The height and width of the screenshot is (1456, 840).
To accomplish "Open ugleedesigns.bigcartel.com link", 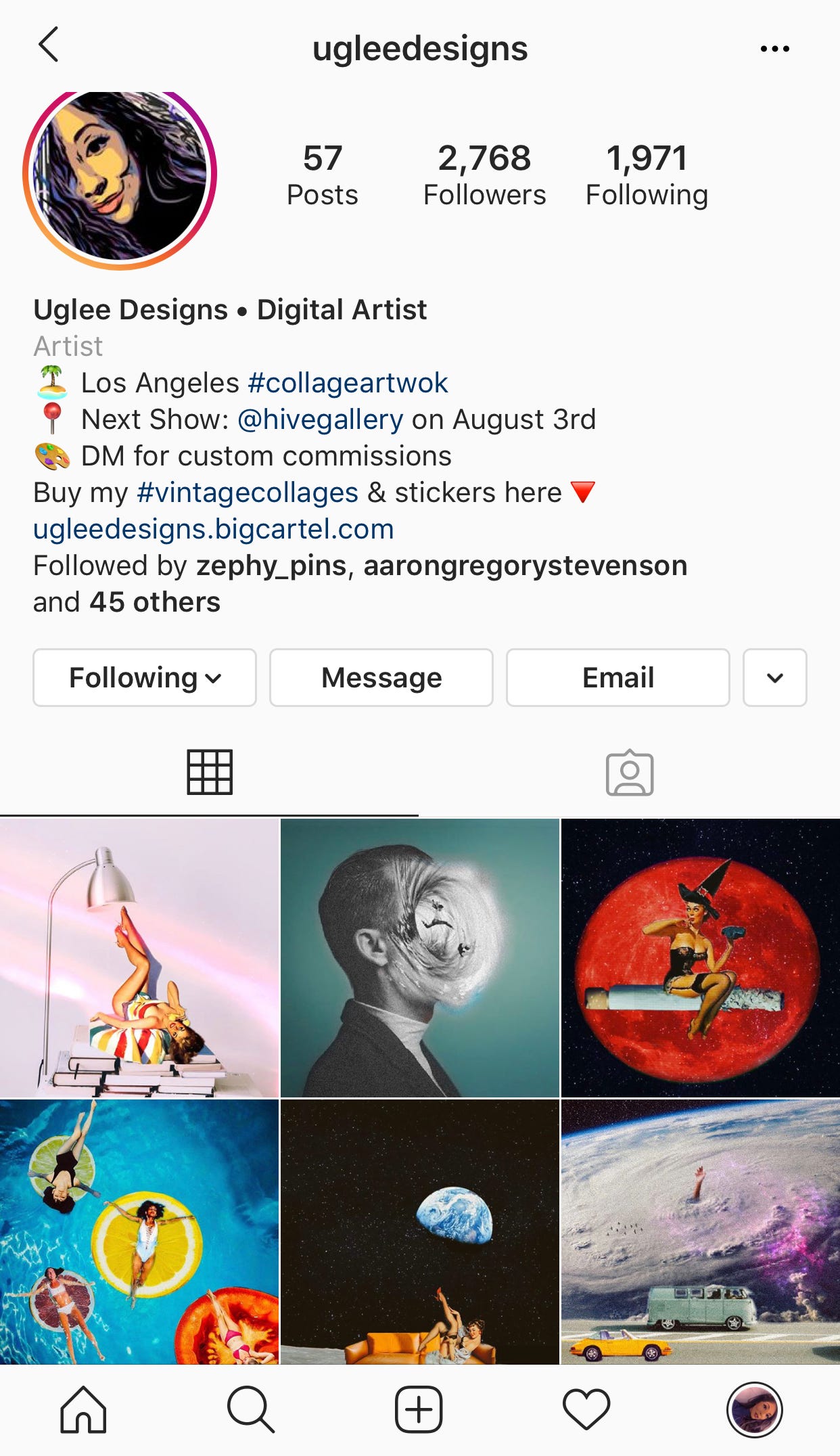I will coord(214,529).
